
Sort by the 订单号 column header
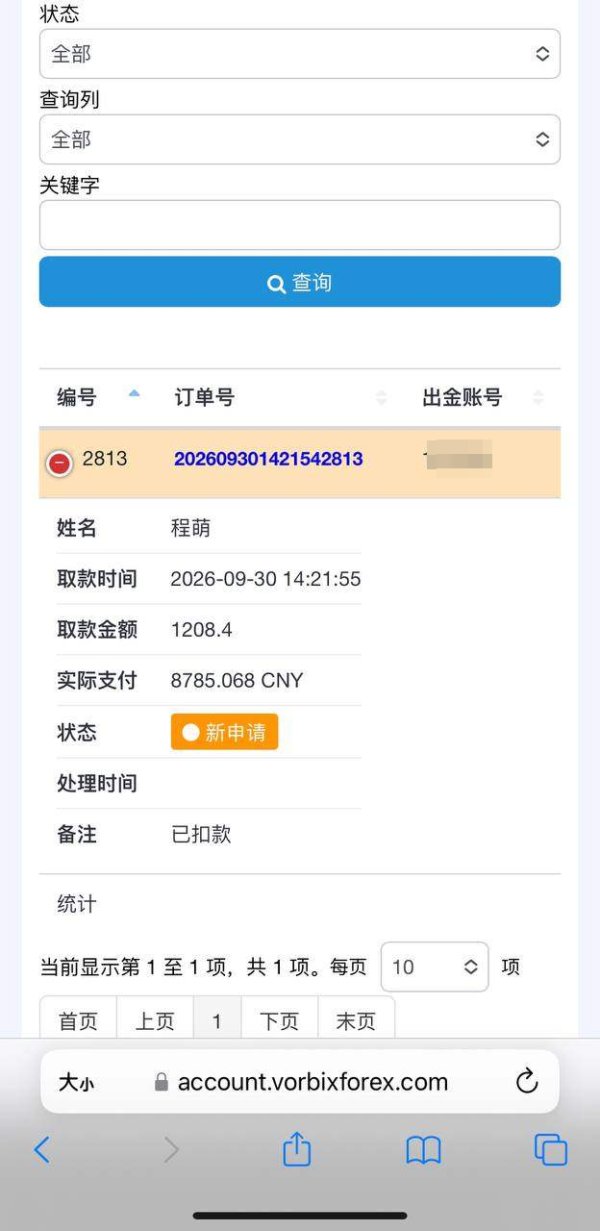pyautogui.click(x=280, y=398)
